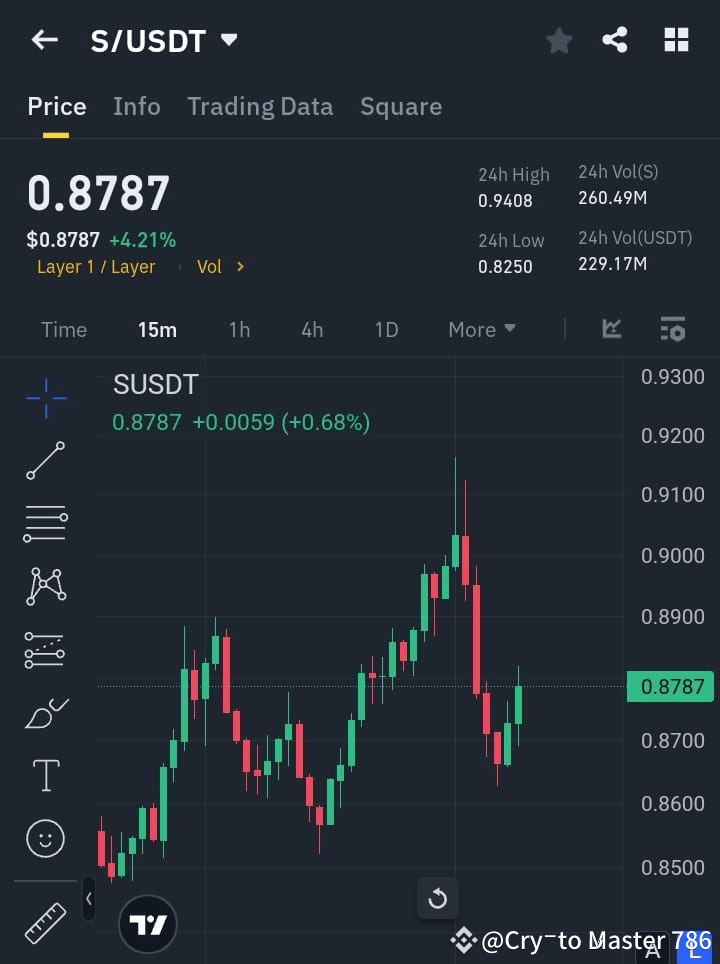Collapse the left drawing toolbar

(88, 898)
